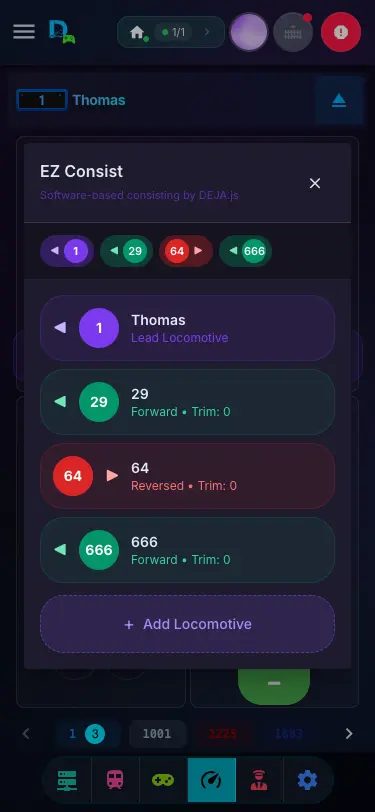This screenshot has width=375, height=812.
Task: Tap the eject button beside Thomas
Action: point(339,100)
